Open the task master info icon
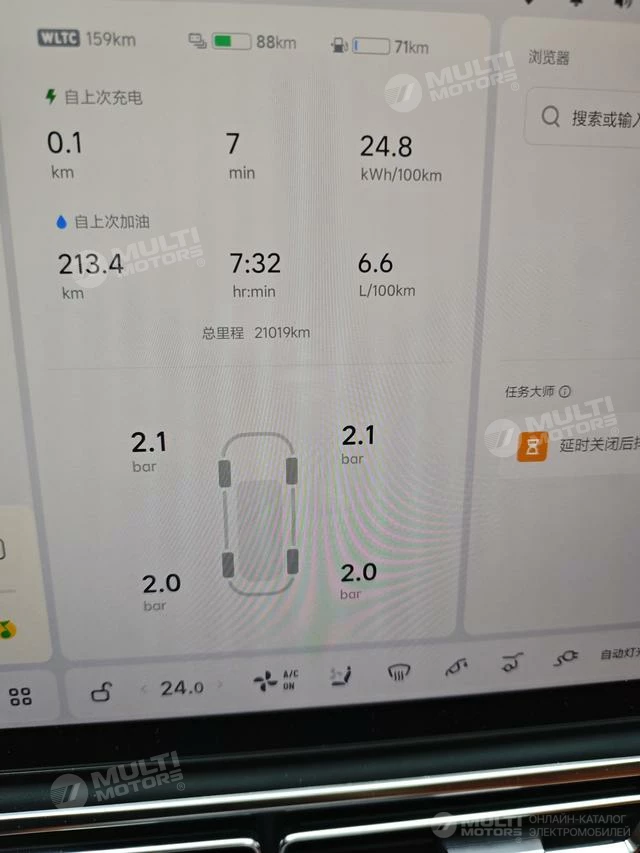The height and width of the screenshot is (853, 640). click(565, 392)
